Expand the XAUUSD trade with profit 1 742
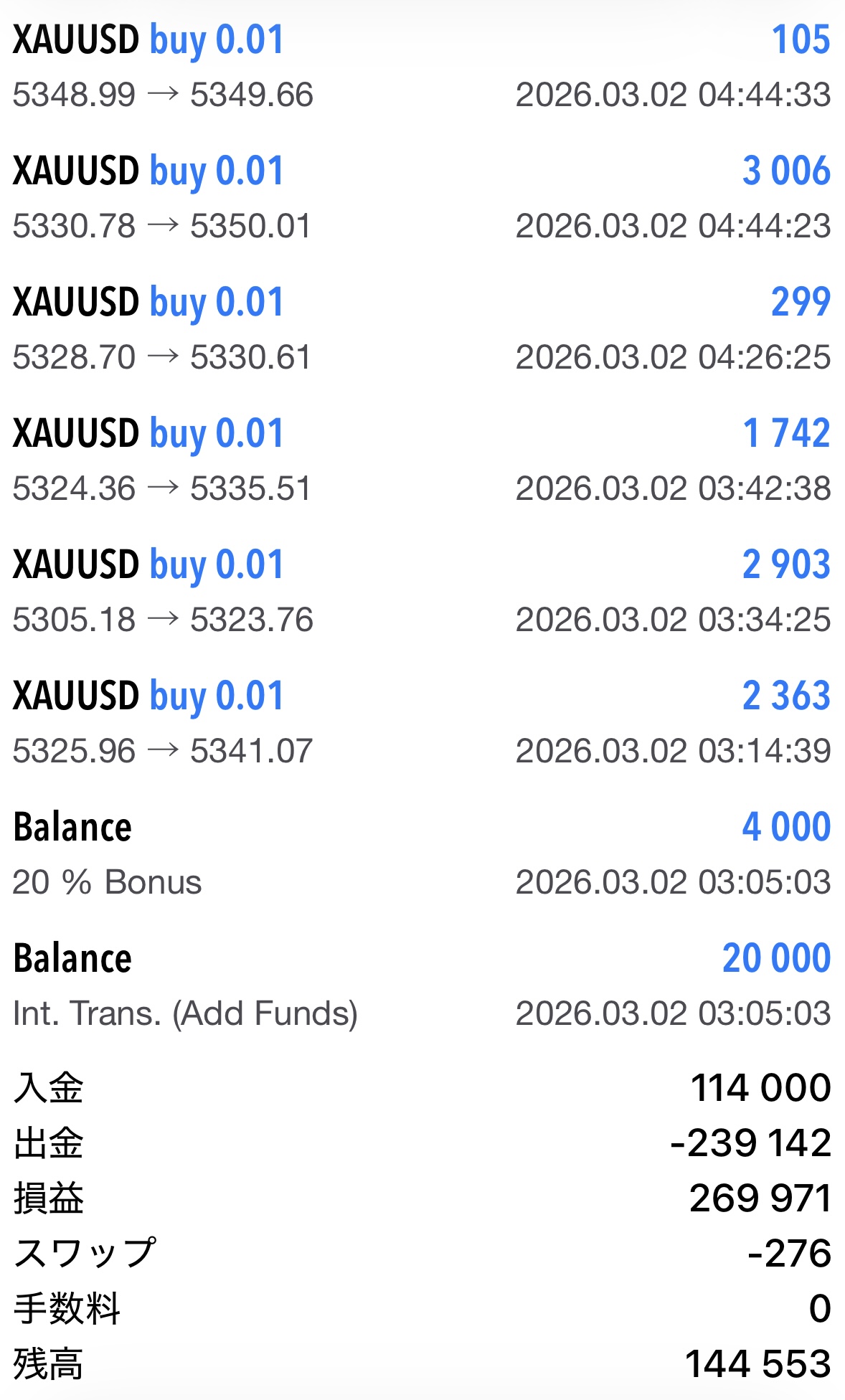Image resolution: width=845 pixels, height=1400 pixels. point(422,460)
